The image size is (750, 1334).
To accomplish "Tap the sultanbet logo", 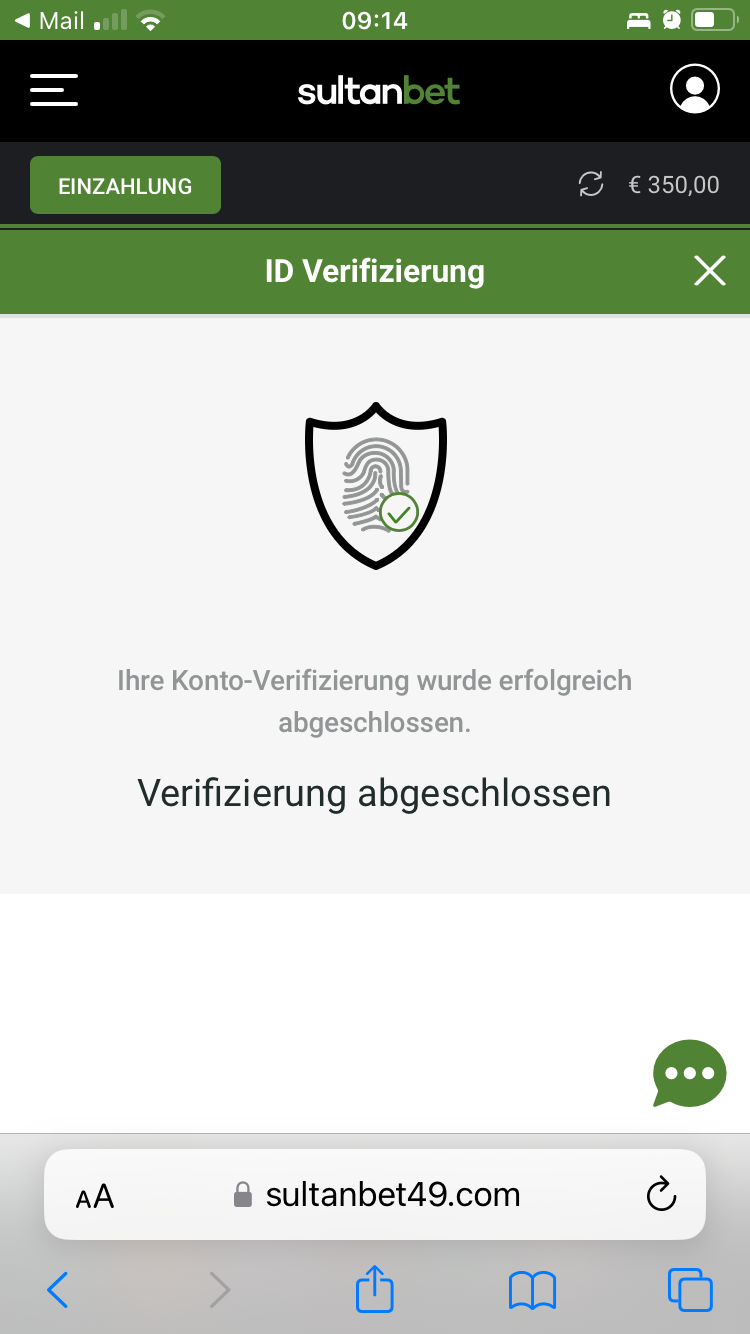I will (x=378, y=91).
